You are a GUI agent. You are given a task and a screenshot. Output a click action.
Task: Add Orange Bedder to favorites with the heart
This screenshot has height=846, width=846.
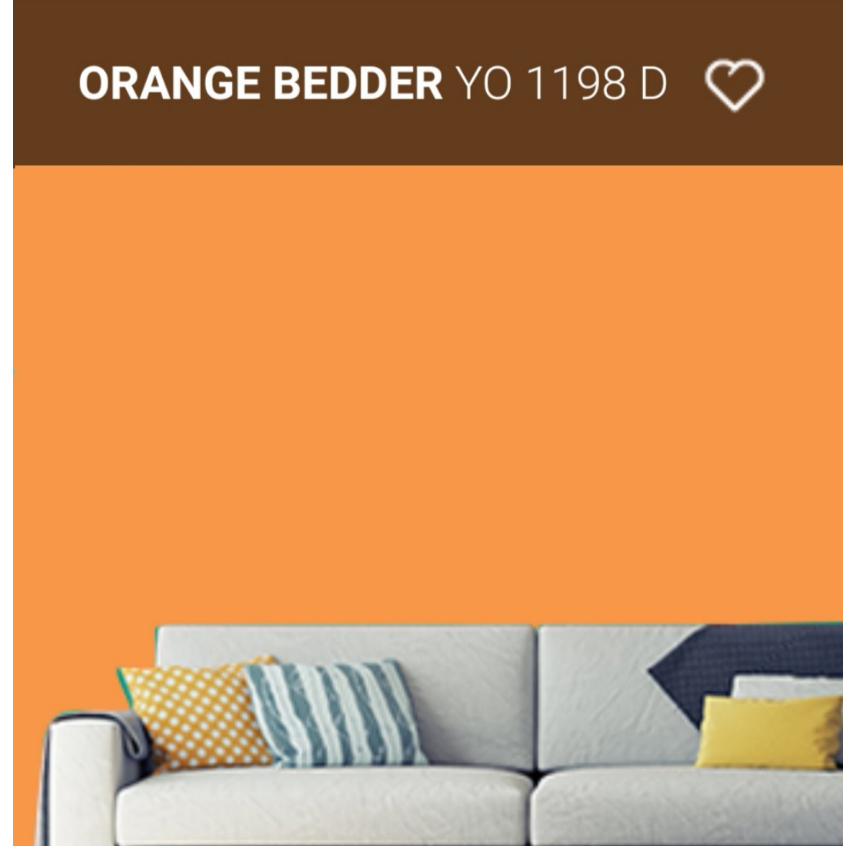[x=734, y=85]
